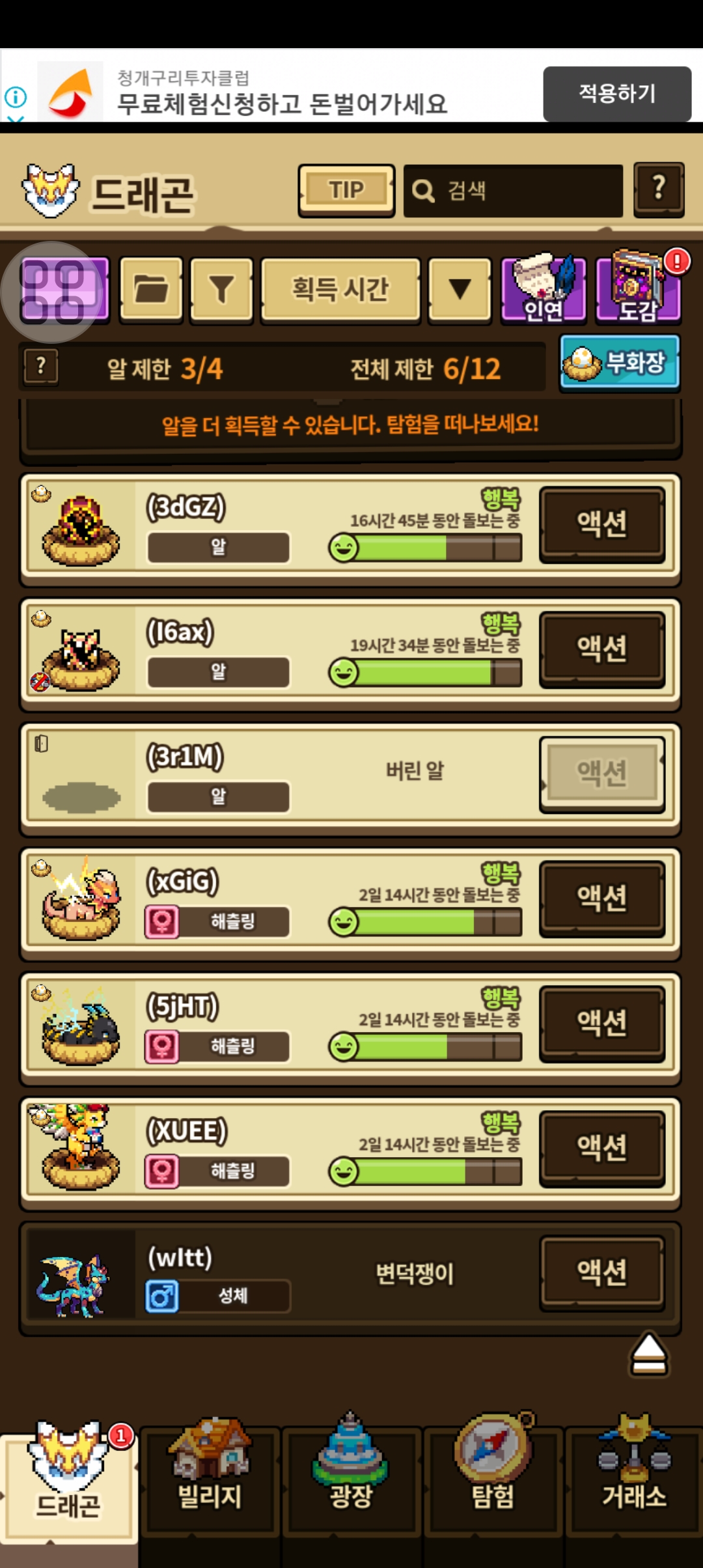Open the 인연 menu
Viewport: 703px width, 1568px height.
click(543, 289)
